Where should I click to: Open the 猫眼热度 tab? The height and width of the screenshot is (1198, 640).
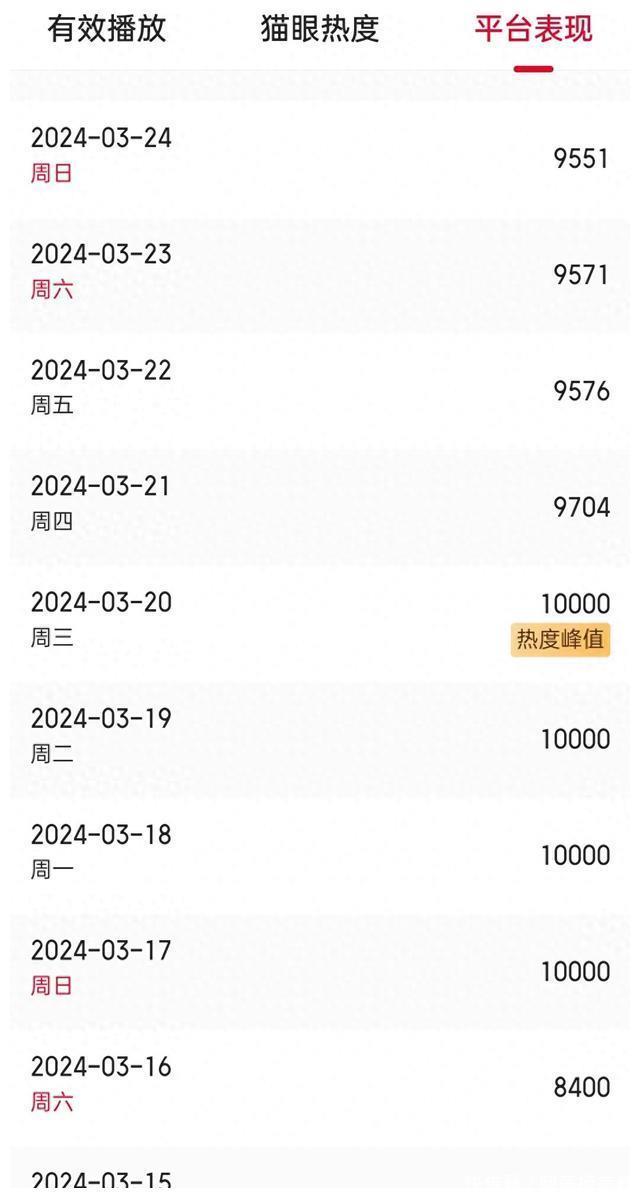(320, 29)
